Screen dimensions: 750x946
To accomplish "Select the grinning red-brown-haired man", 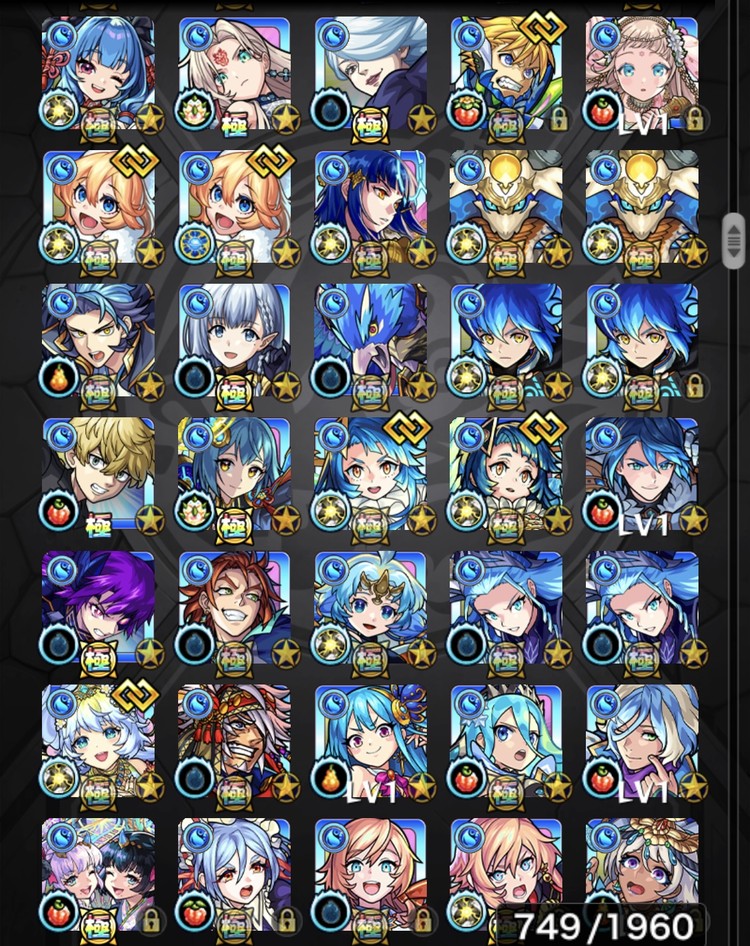I will click(234, 607).
